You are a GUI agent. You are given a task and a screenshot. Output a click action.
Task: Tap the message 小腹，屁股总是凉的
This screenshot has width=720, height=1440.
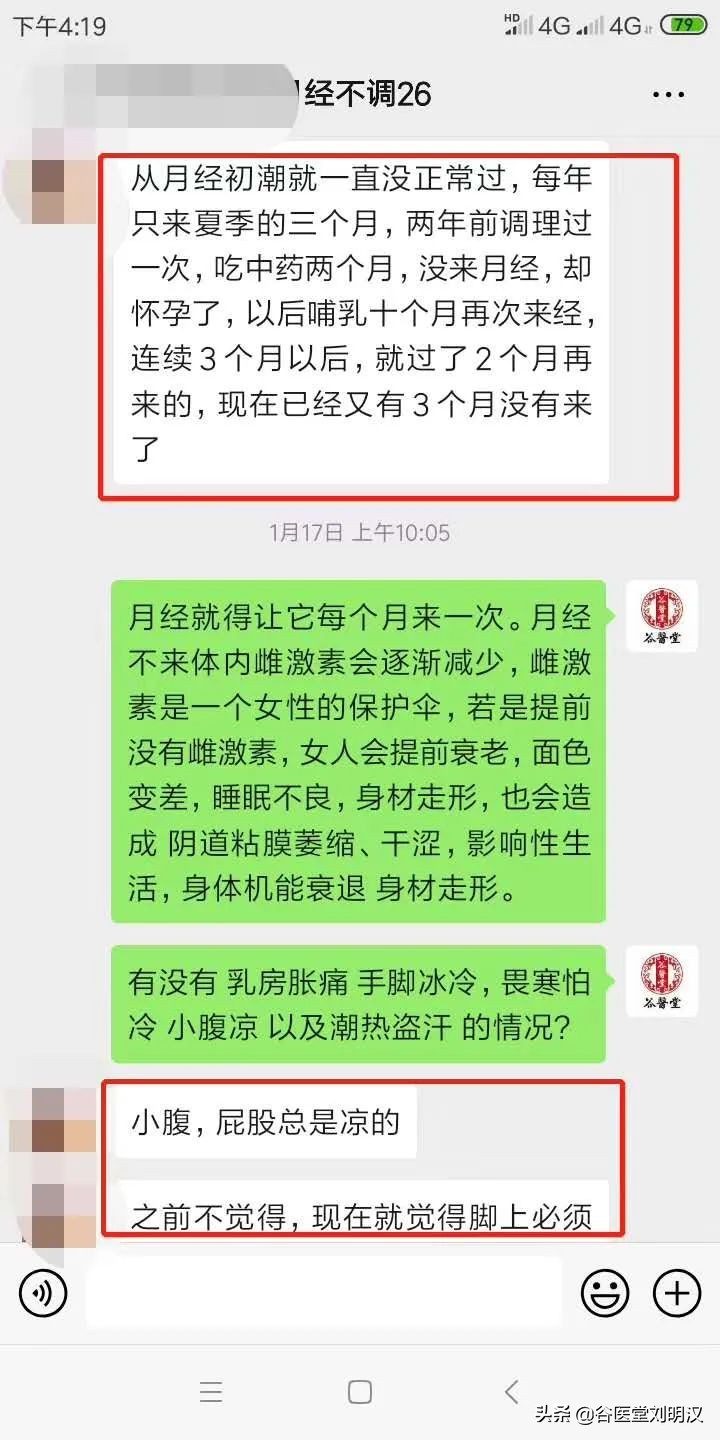265,1122
